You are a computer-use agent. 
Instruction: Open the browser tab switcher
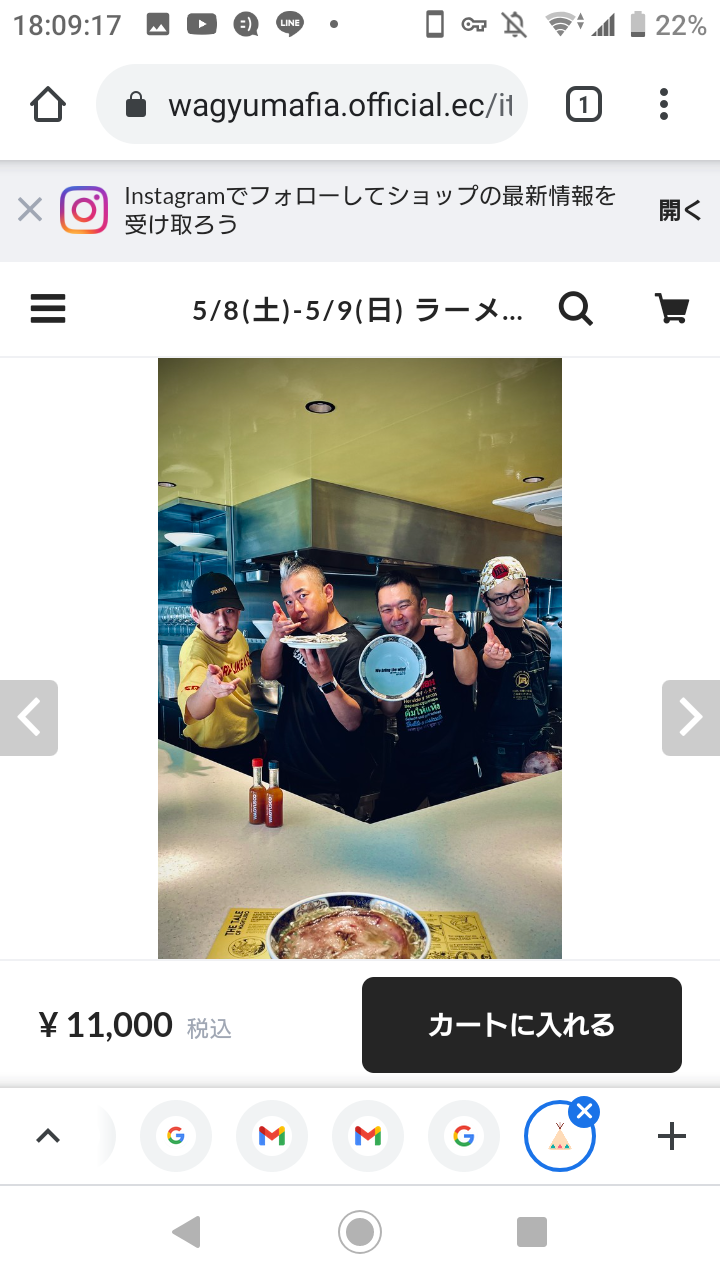coord(584,104)
